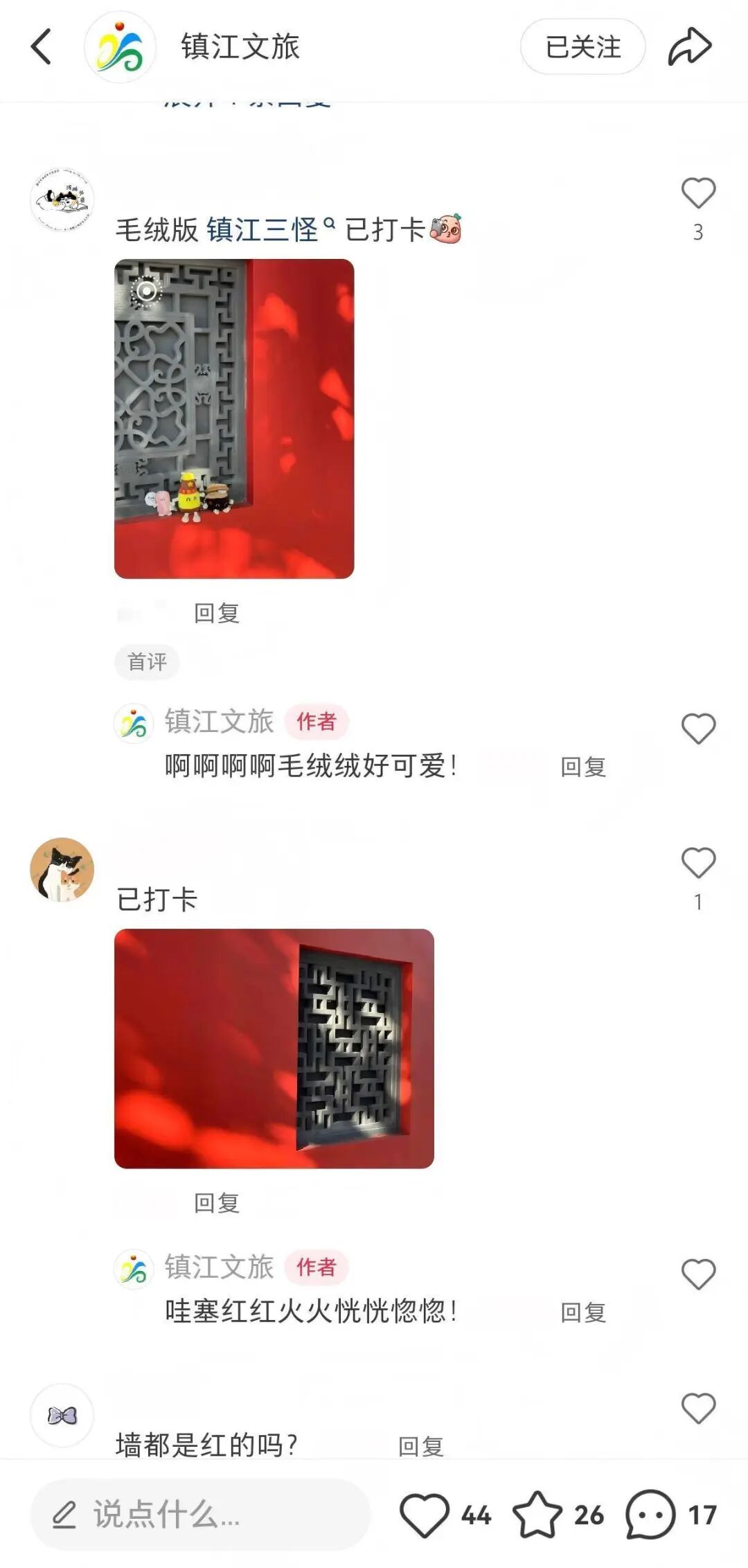Open comments via bottom speech bubble icon

[650, 1515]
